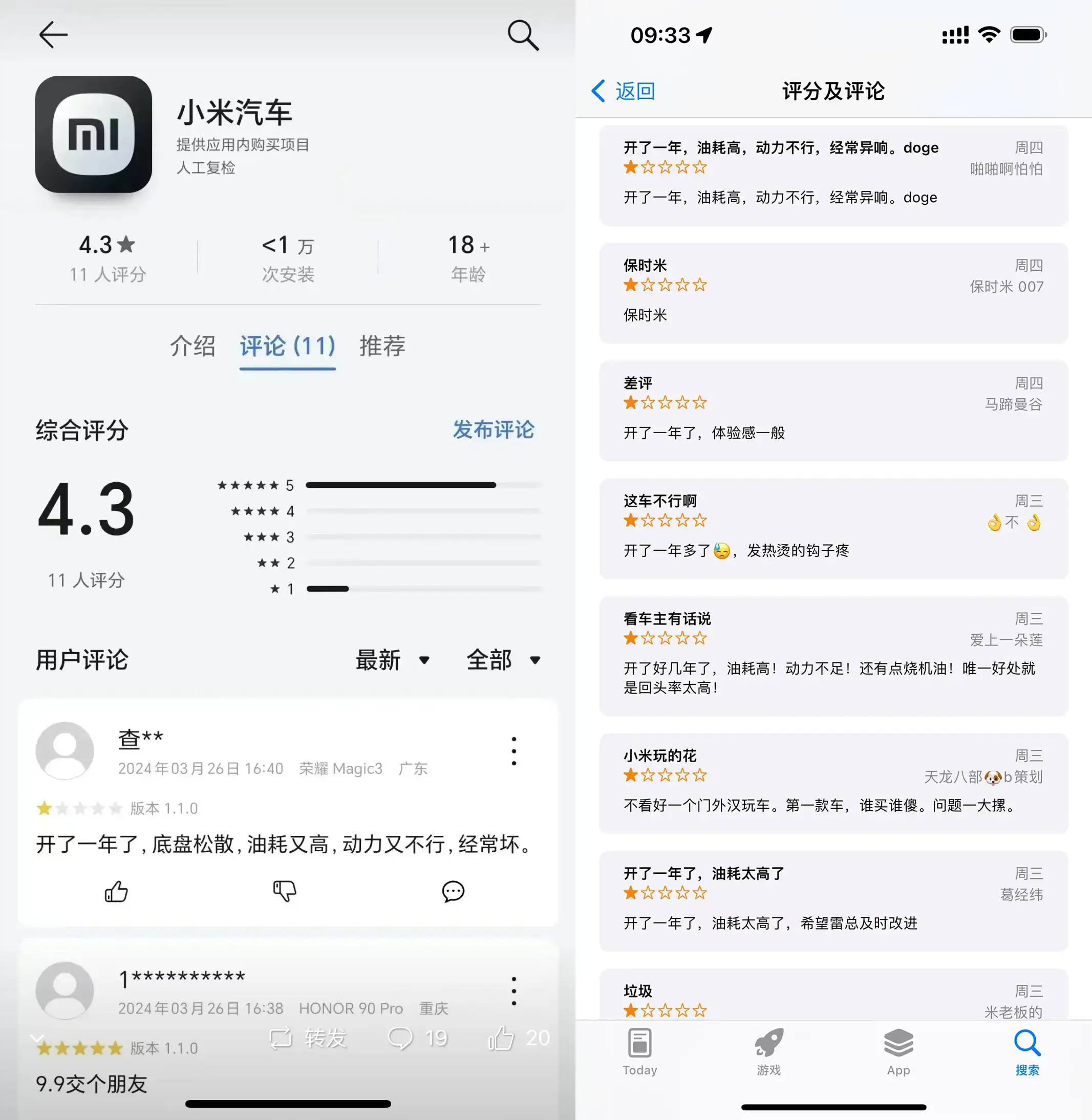Tap the thumbs up icon on 查** review

pyautogui.click(x=115, y=891)
